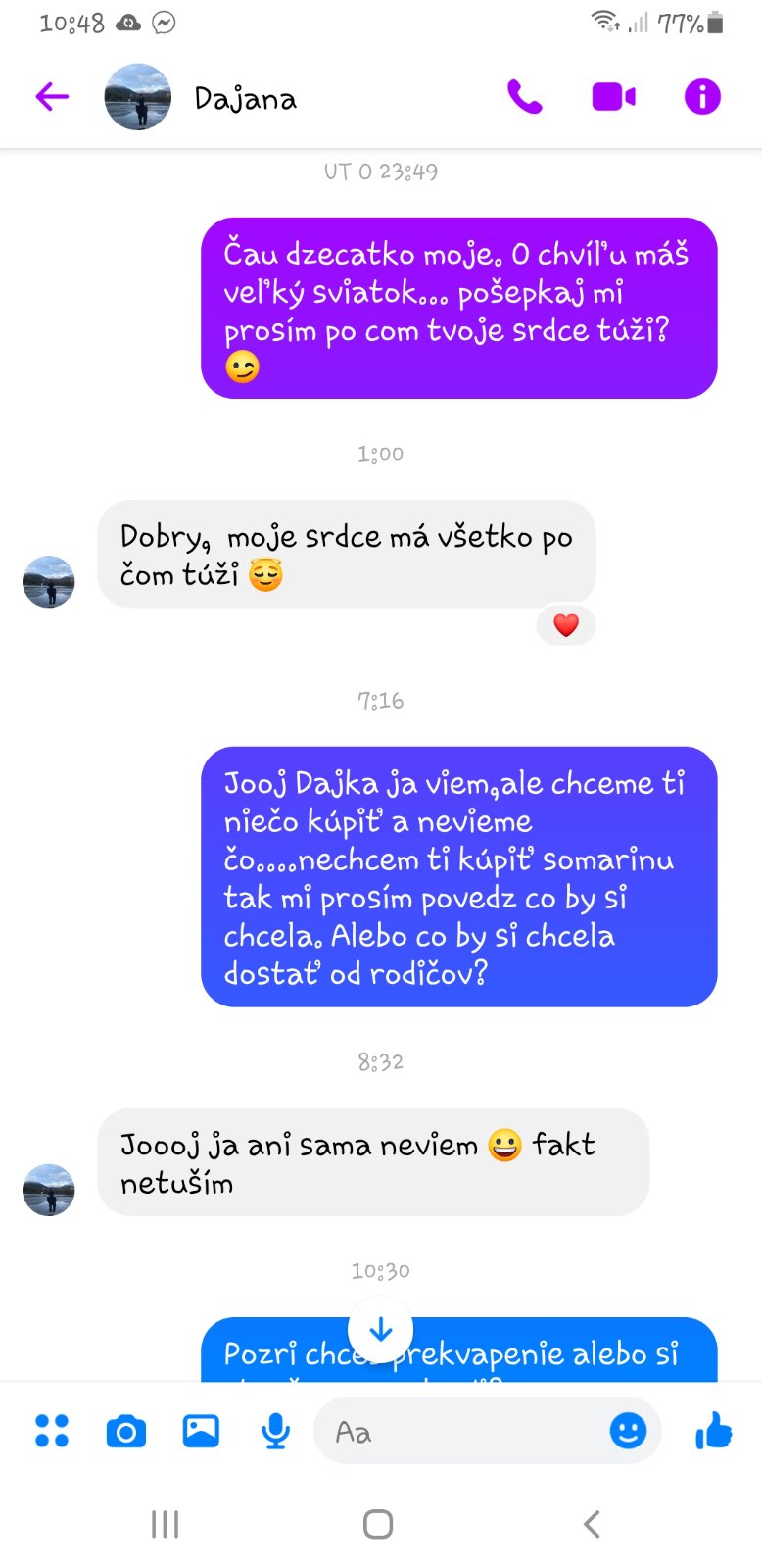Tap the system back button
Image resolution: width=762 pixels, height=1568 pixels.
coord(592,1524)
